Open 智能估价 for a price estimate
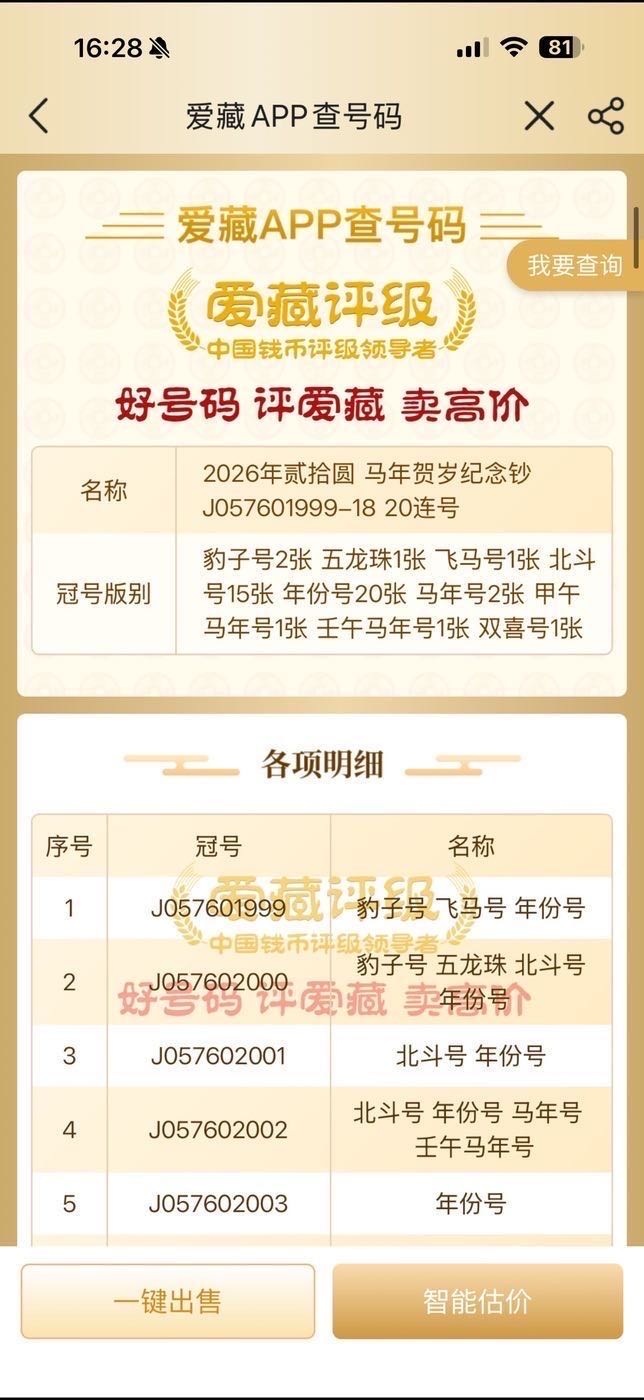The height and width of the screenshot is (1400, 644). click(x=477, y=1301)
